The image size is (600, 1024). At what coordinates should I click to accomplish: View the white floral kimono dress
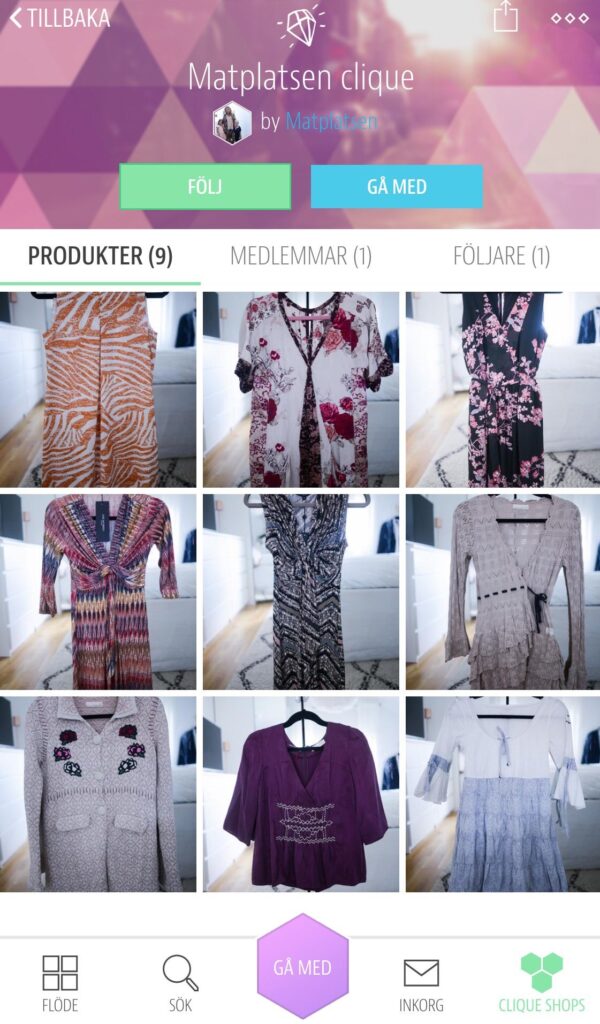click(300, 389)
